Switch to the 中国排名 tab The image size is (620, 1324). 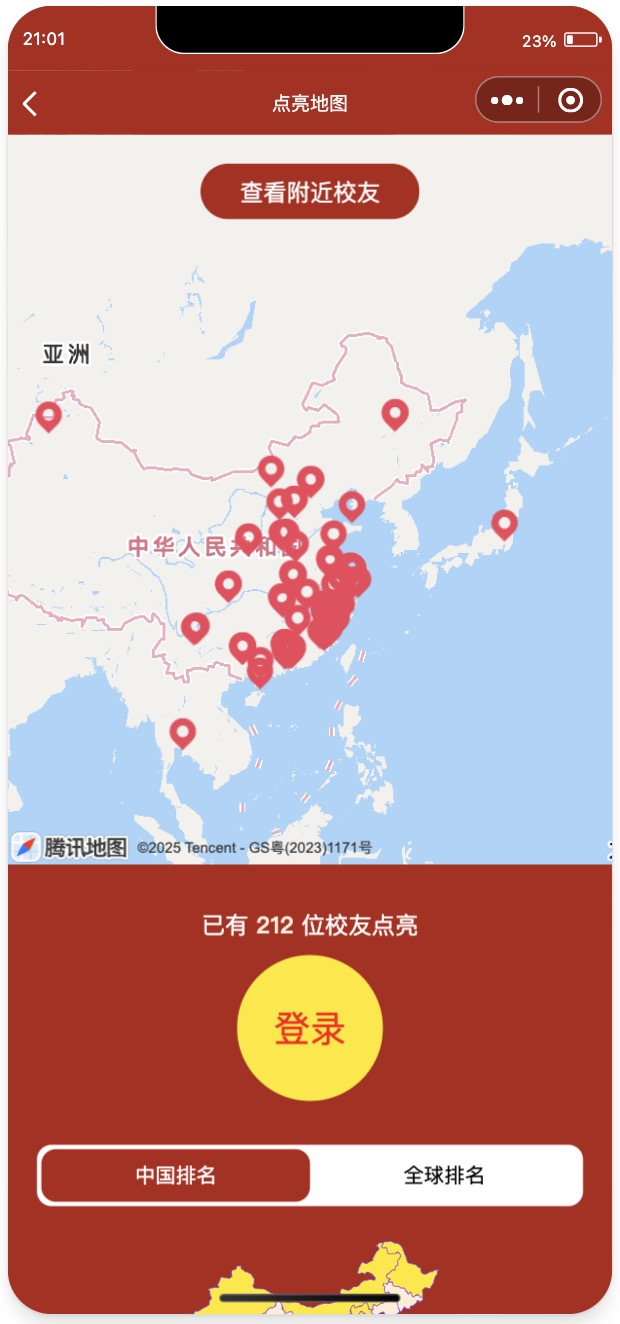pos(176,1175)
